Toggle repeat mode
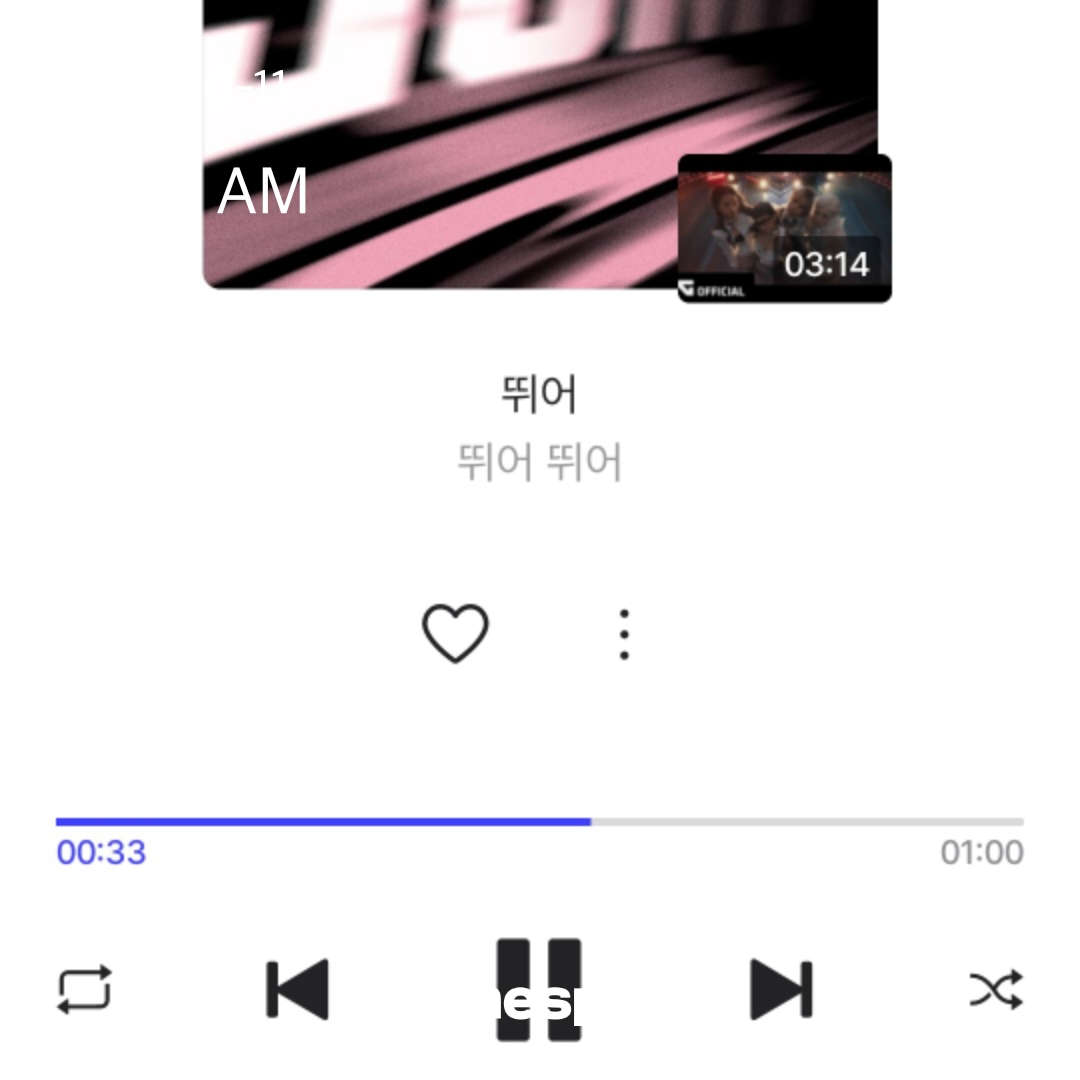This screenshot has height=1080, width=1080. click(84, 990)
